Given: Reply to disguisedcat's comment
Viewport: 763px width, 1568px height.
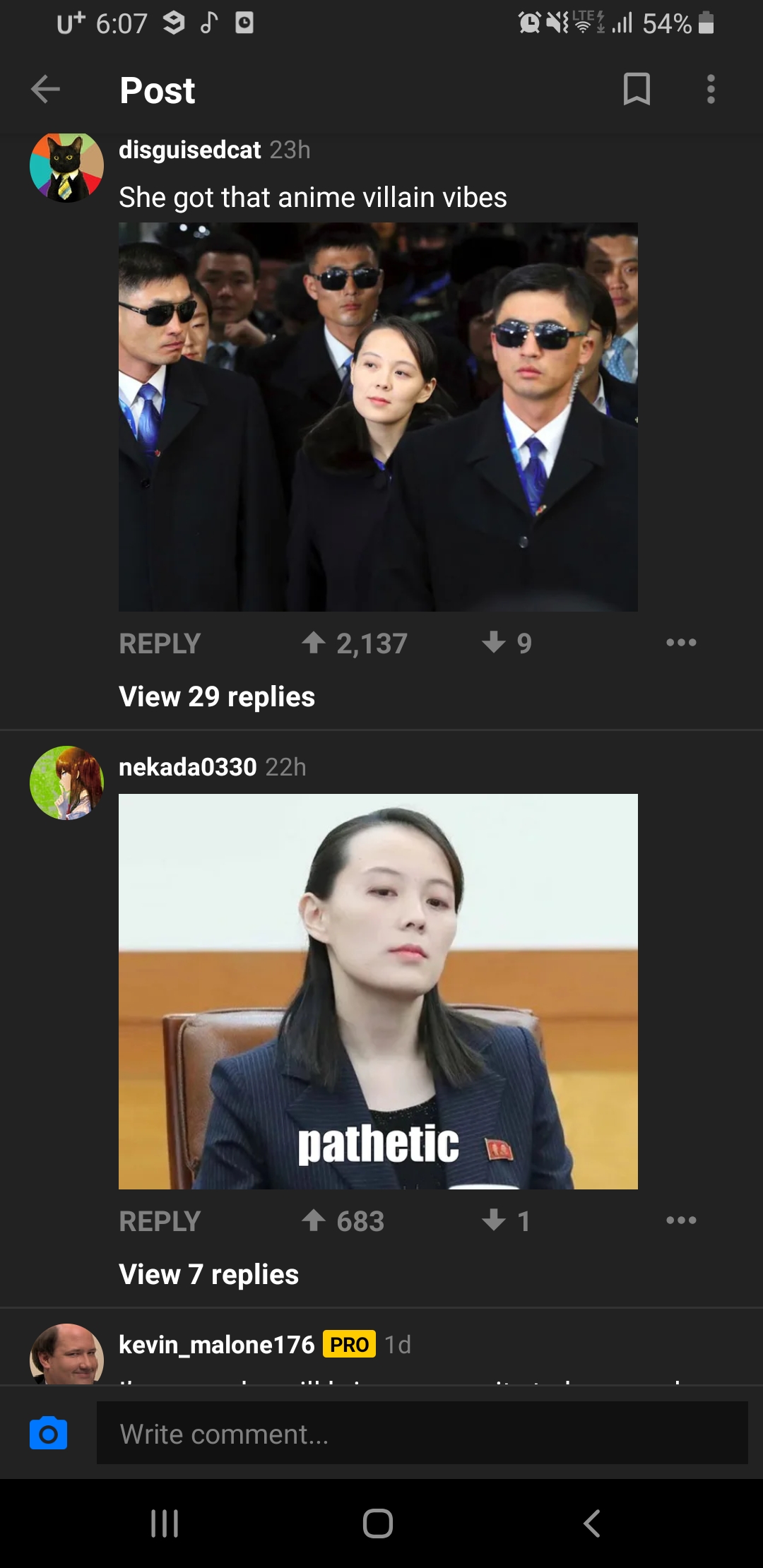Looking at the screenshot, I should tap(160, 643).
